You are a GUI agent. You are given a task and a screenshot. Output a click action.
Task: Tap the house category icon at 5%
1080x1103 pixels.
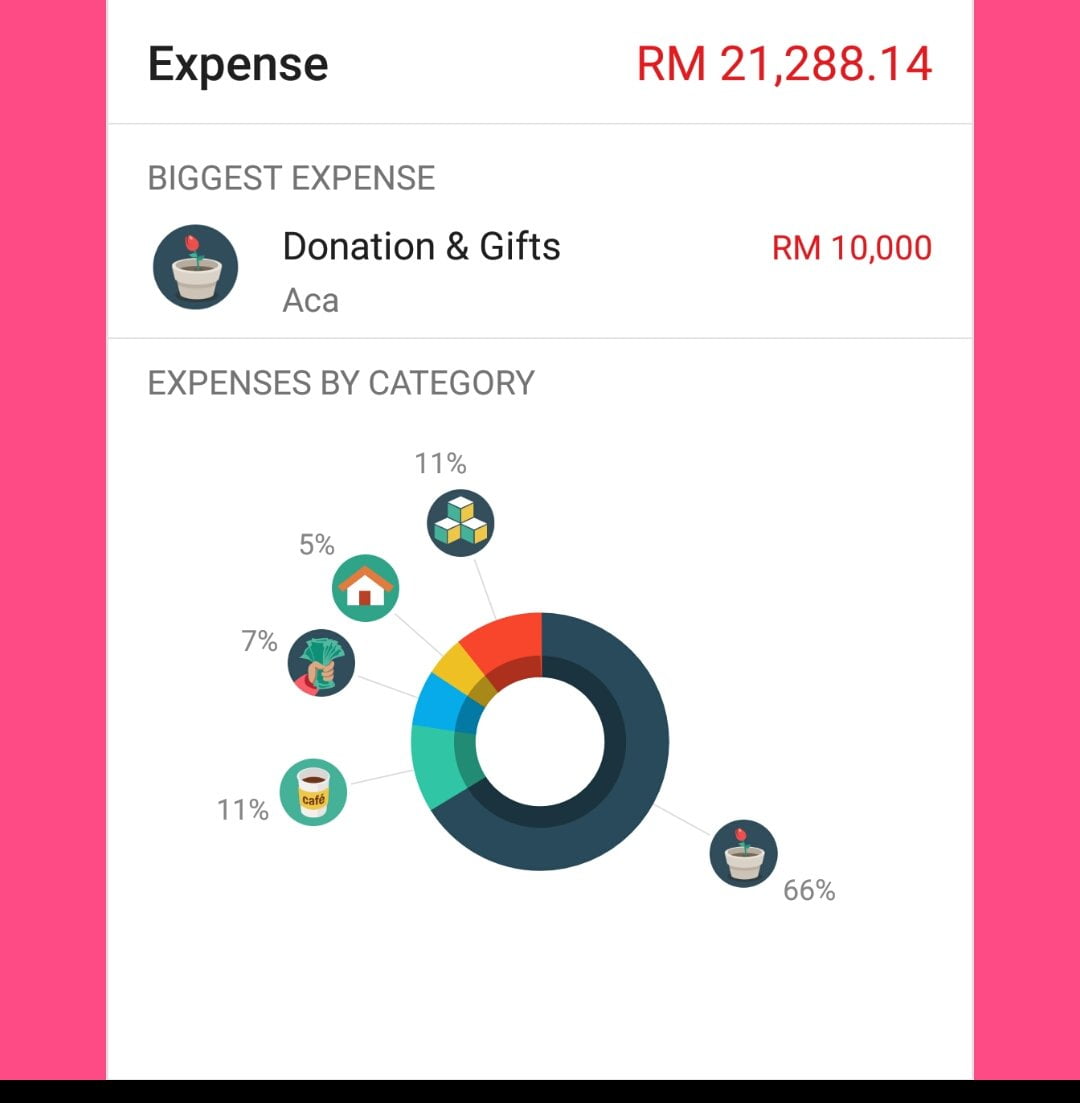(x=365, y=588)
